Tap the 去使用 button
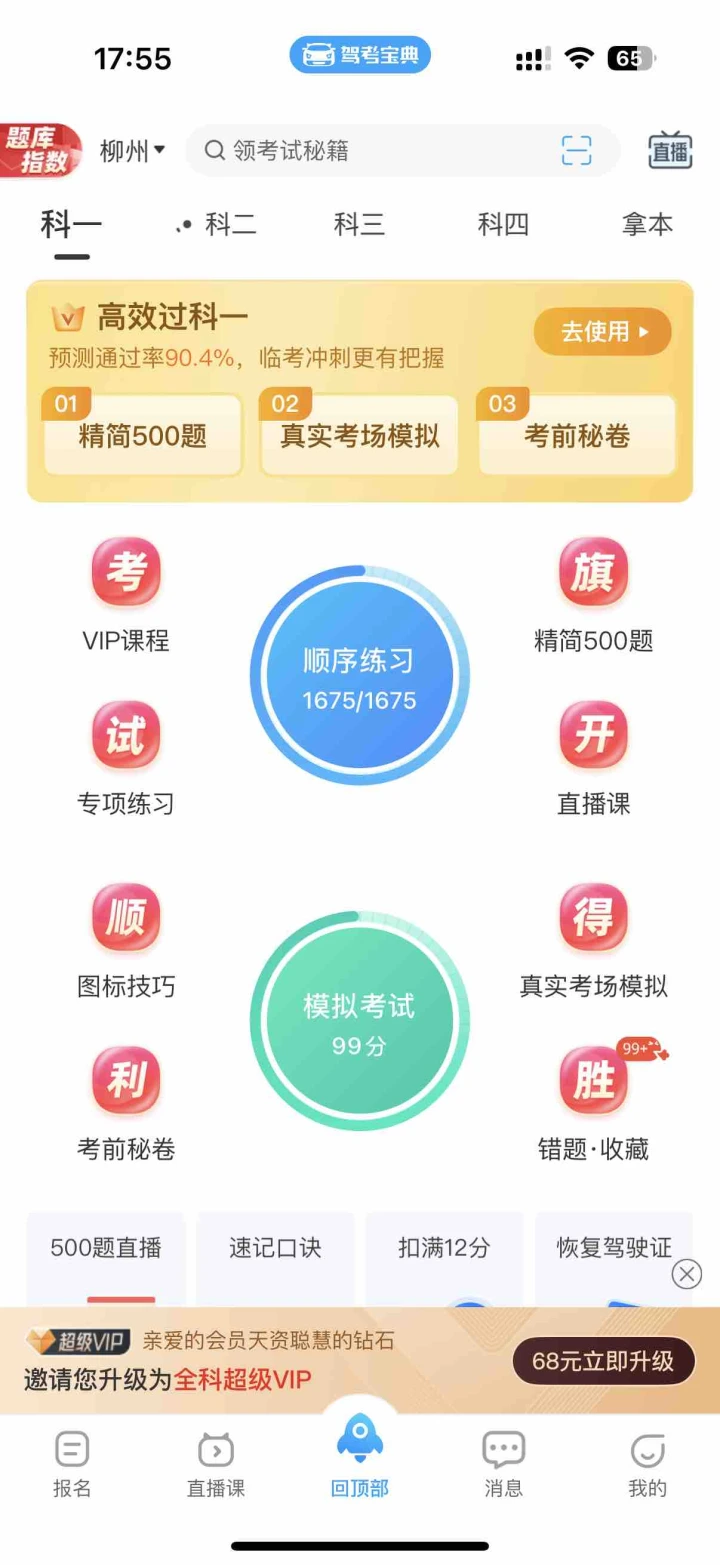The height and width of the screenshot is (1565, 720). (x=603, y=331)
